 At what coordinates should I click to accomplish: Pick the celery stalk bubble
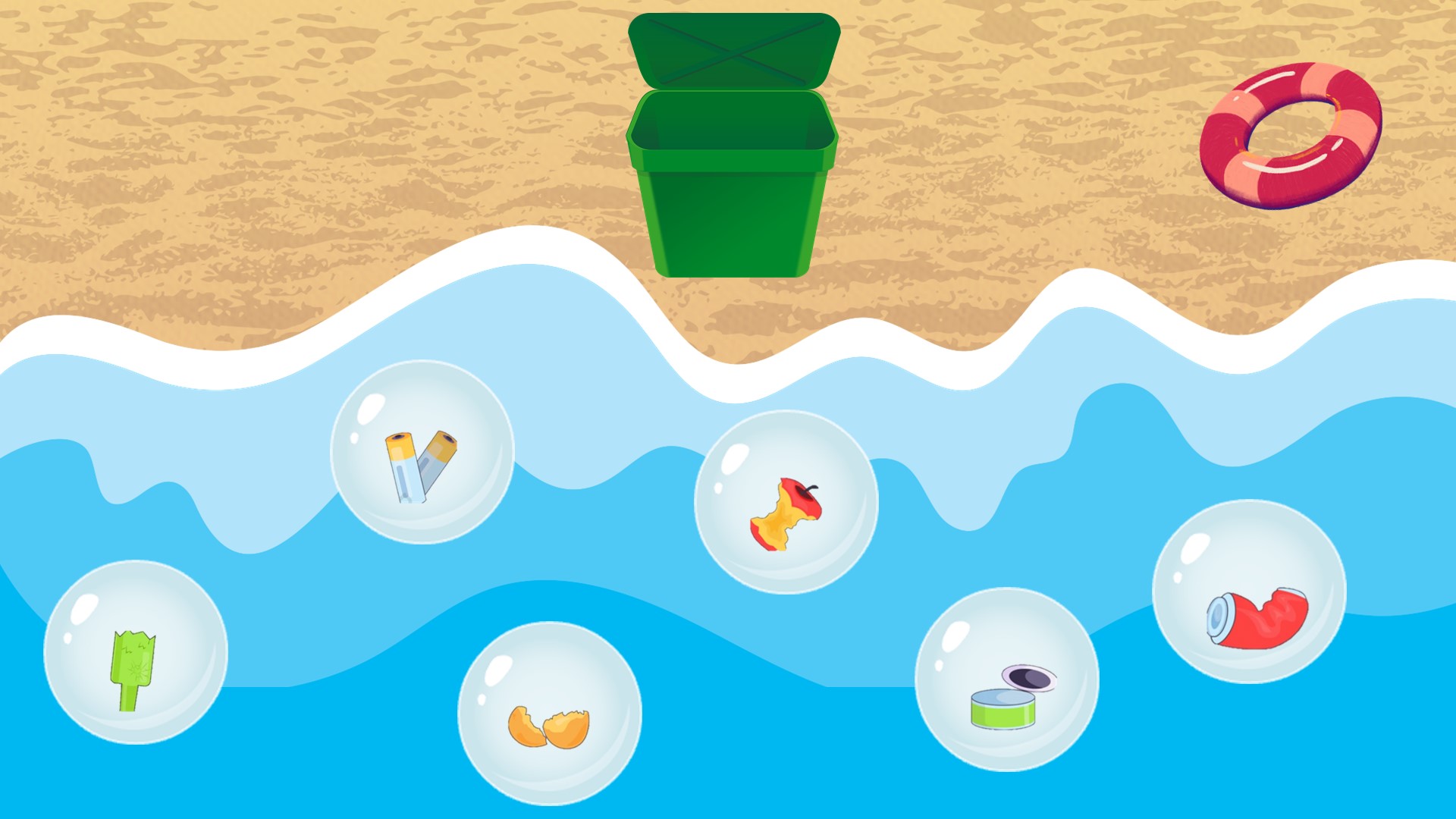point(136,652)
